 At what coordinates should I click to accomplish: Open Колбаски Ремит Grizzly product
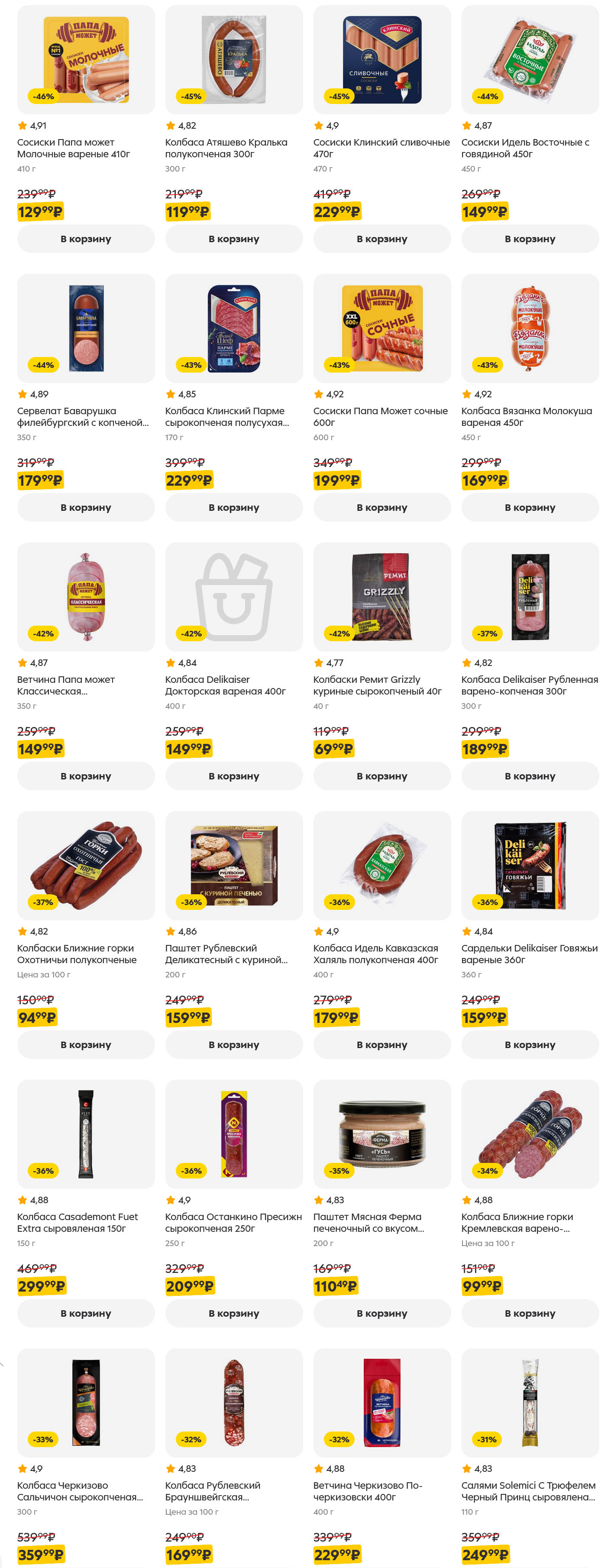[381, 597]
